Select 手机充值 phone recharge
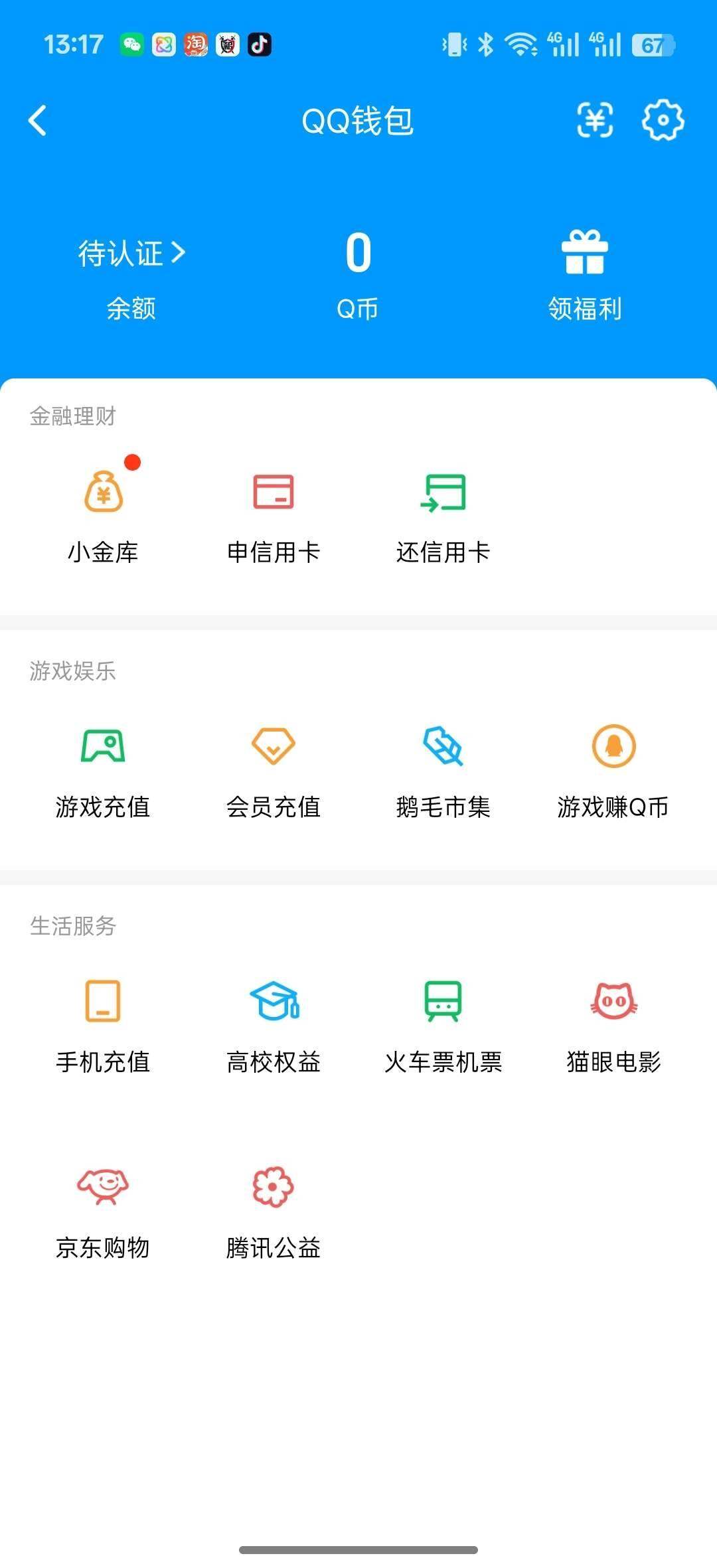 [x=104, y=1026]
